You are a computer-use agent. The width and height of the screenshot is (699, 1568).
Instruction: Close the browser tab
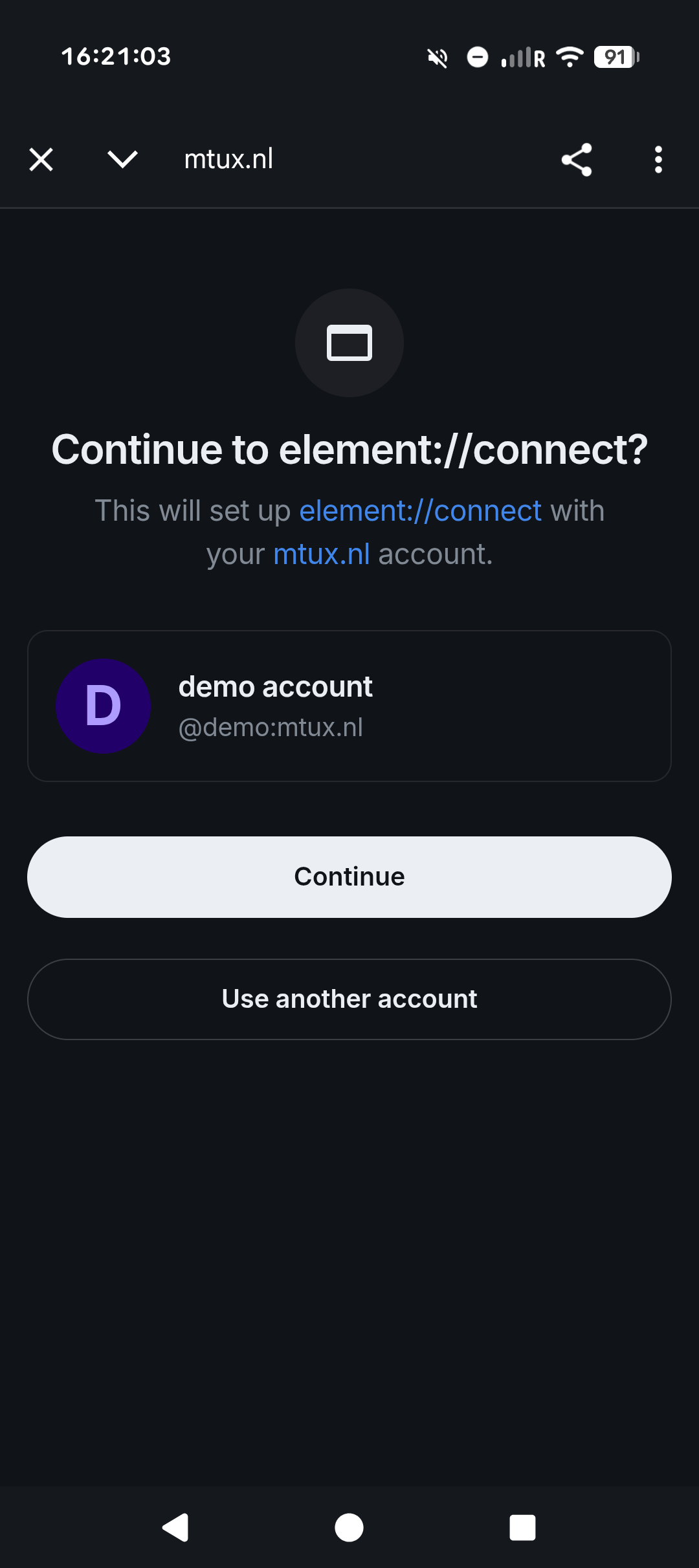pos(41,159)
